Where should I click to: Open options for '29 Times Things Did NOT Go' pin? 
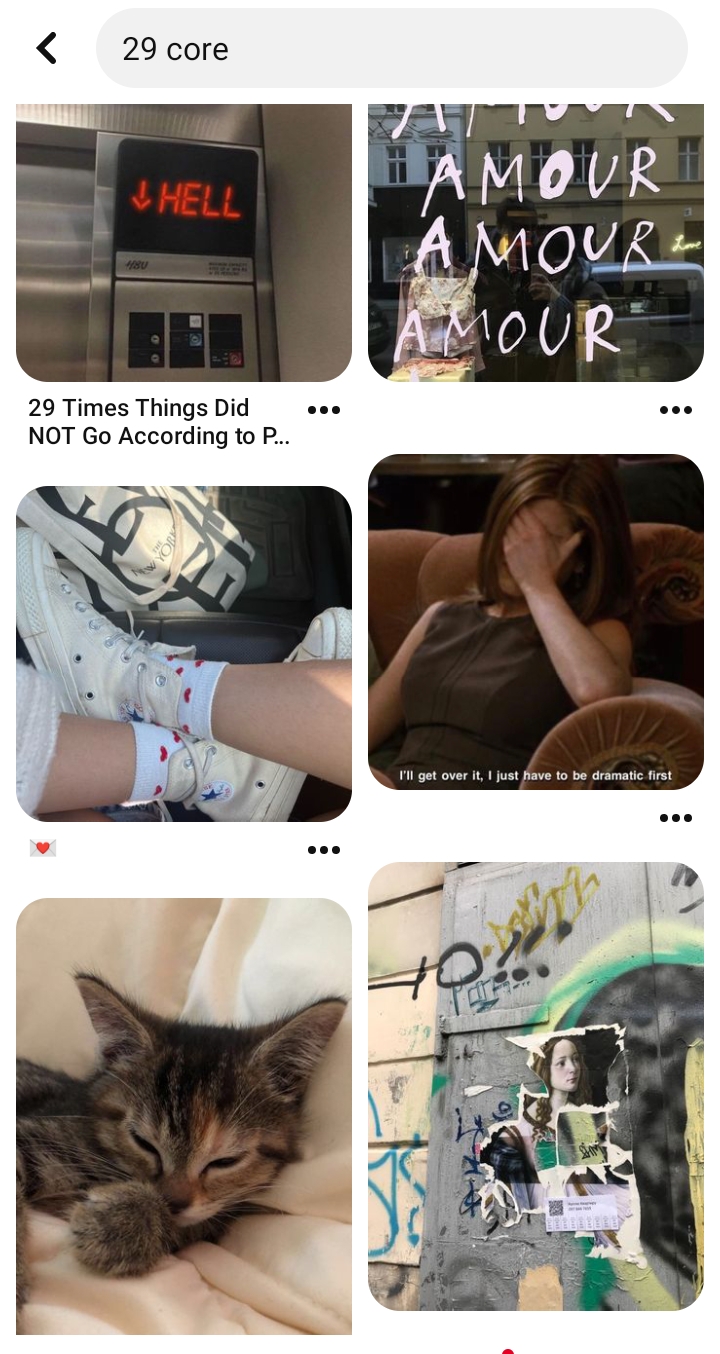click(324, 410)
